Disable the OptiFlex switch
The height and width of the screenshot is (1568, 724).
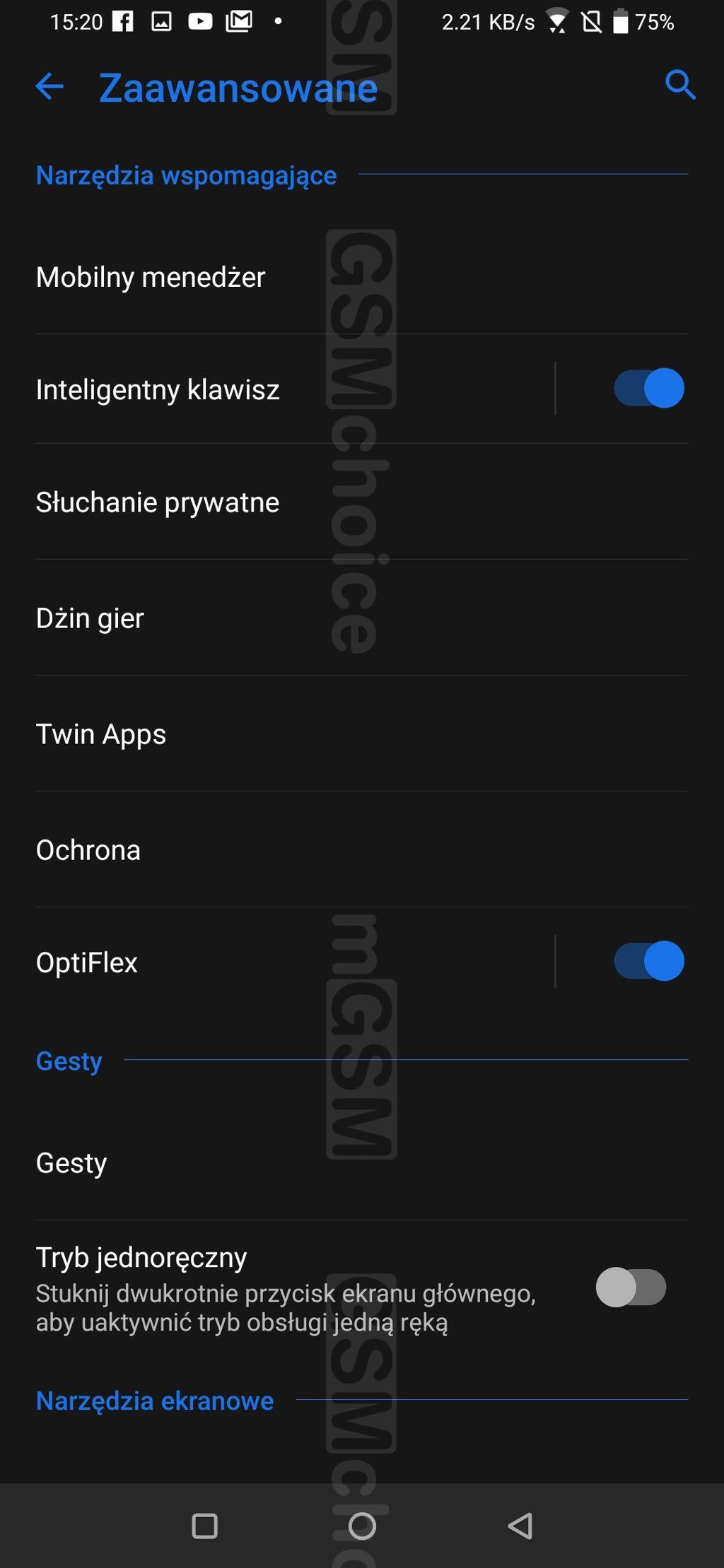coord(648,961)
